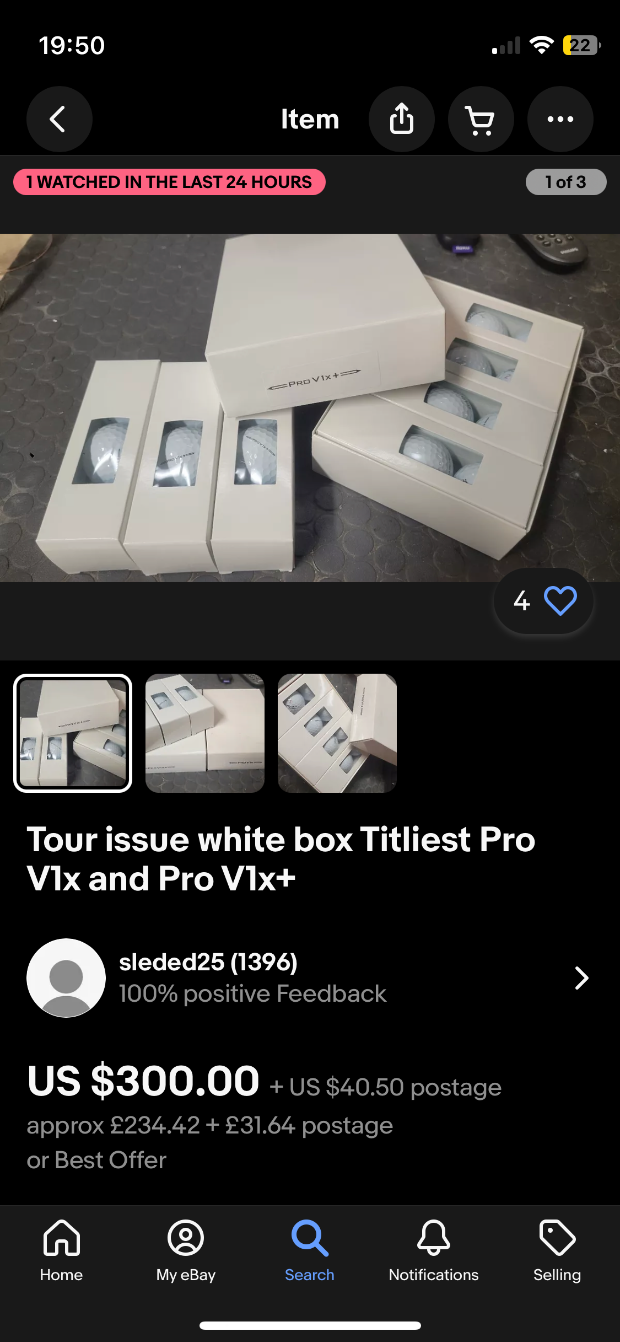Open the three-dot overflow menu

pos(560,120)
